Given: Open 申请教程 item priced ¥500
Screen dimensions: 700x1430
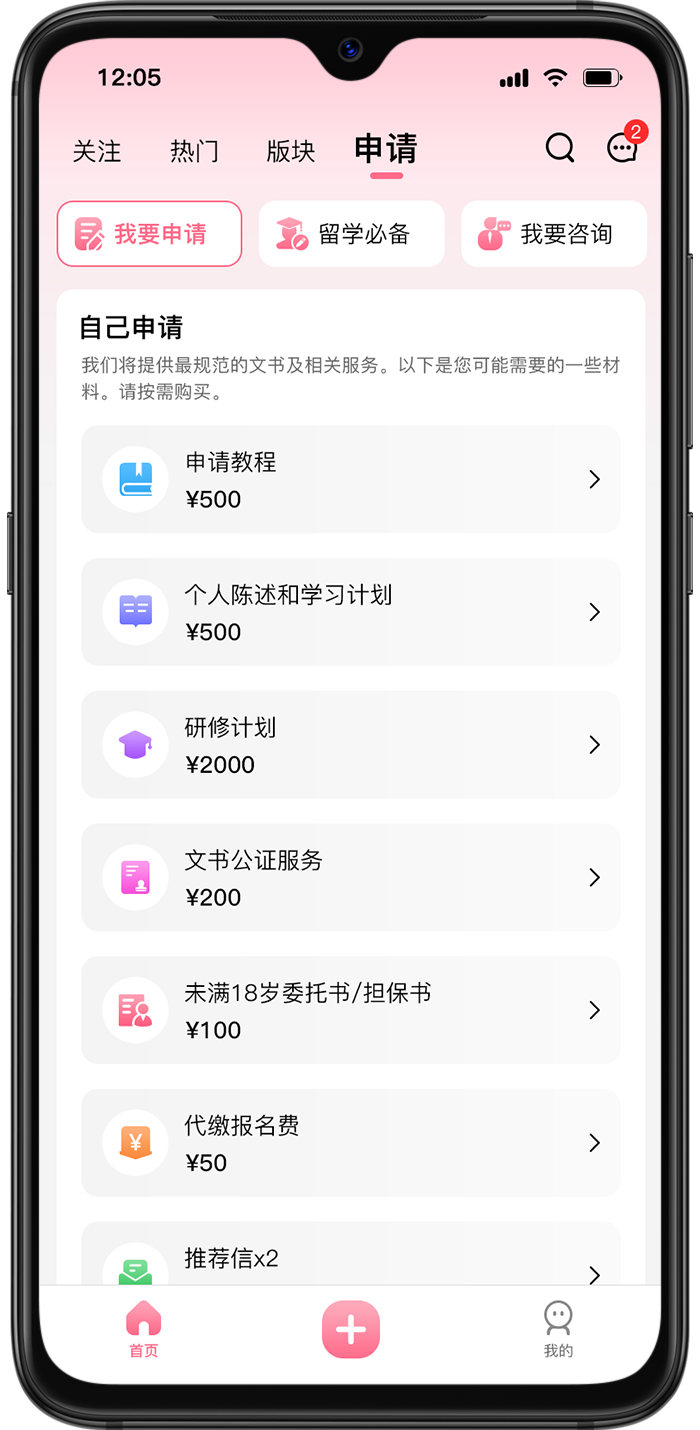Looking at the screenshot, I should tap(350, 479).
